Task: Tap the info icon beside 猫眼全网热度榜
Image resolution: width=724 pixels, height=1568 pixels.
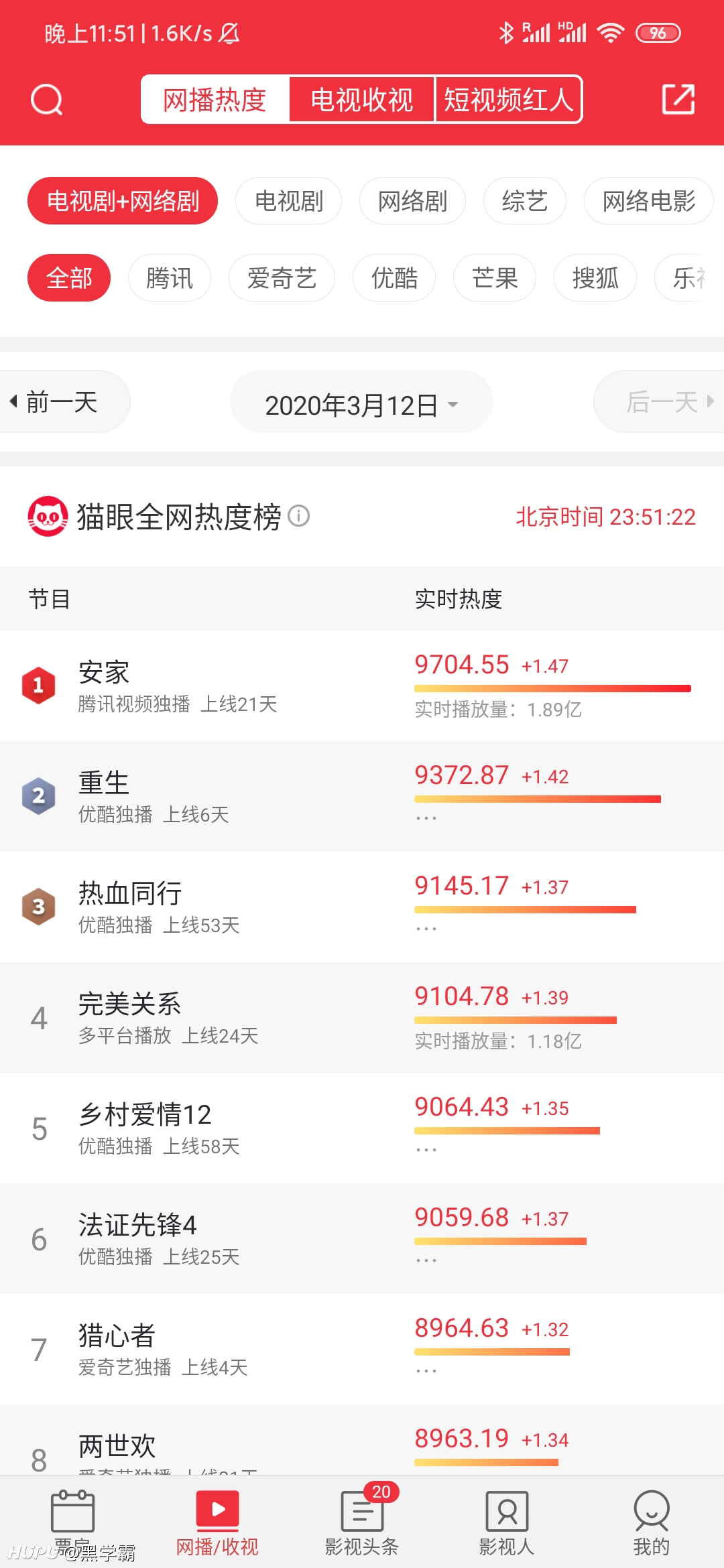Action: 298,516
